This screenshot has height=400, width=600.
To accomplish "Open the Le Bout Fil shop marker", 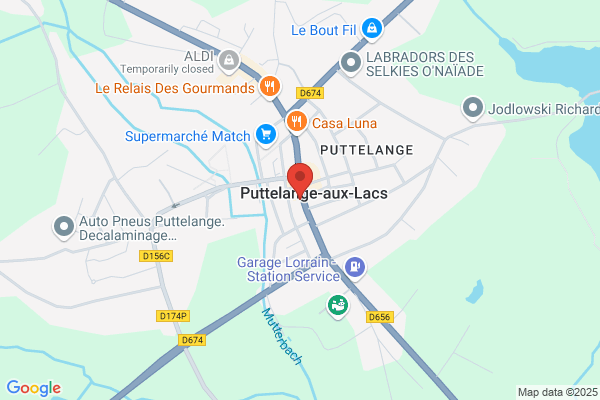I will [372, 29].
